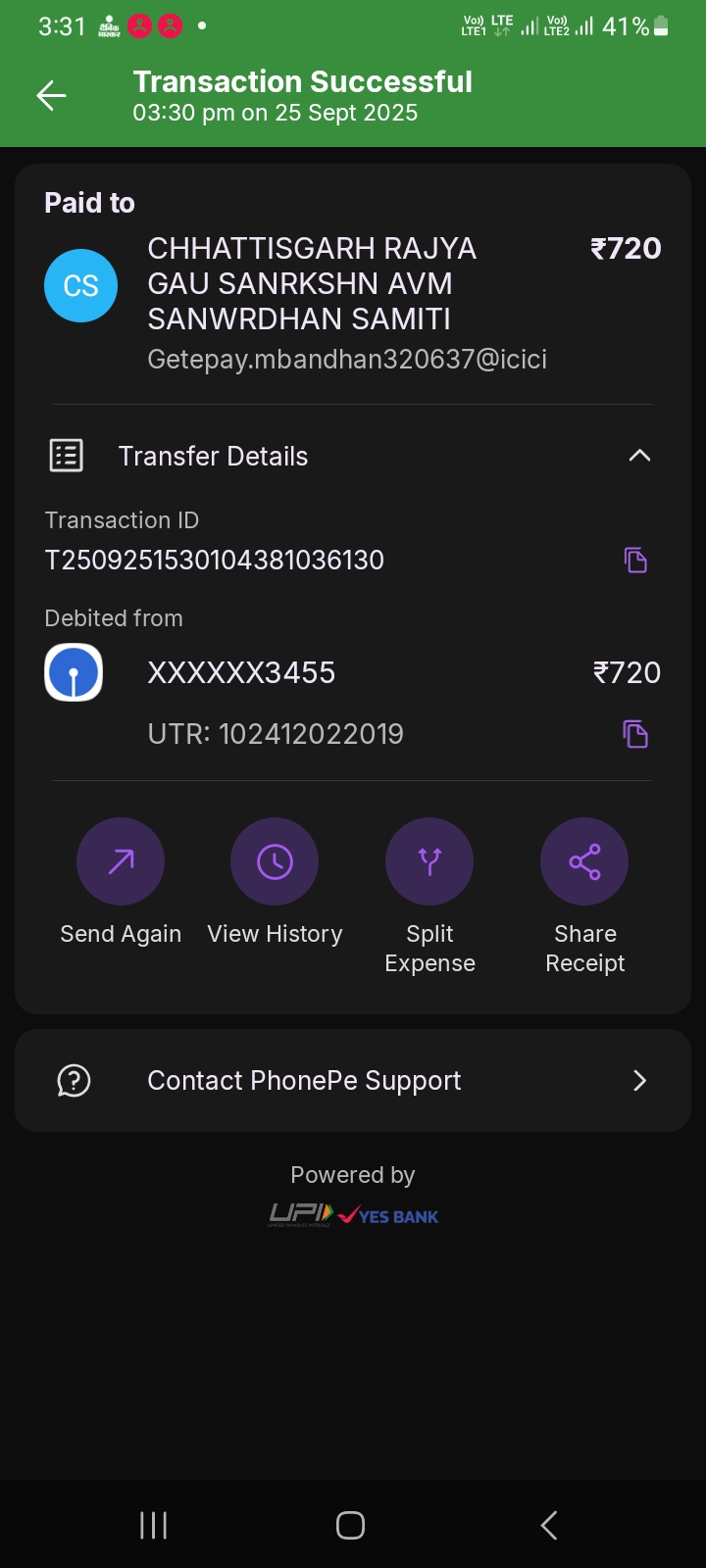The image size is (706, 1568).
Task: Open View History
Action: point(275,861)
